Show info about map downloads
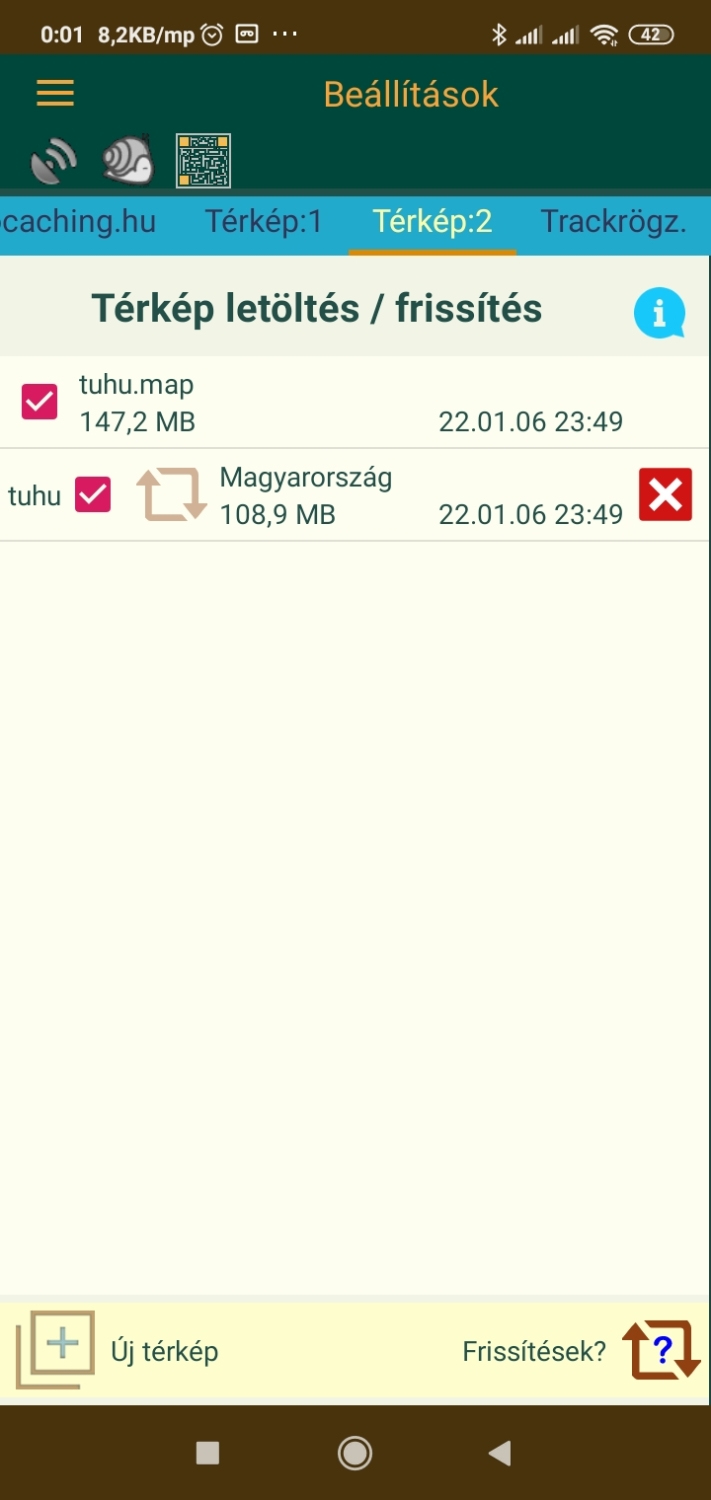Screen dimensions: 711x1500 (659, 313)
